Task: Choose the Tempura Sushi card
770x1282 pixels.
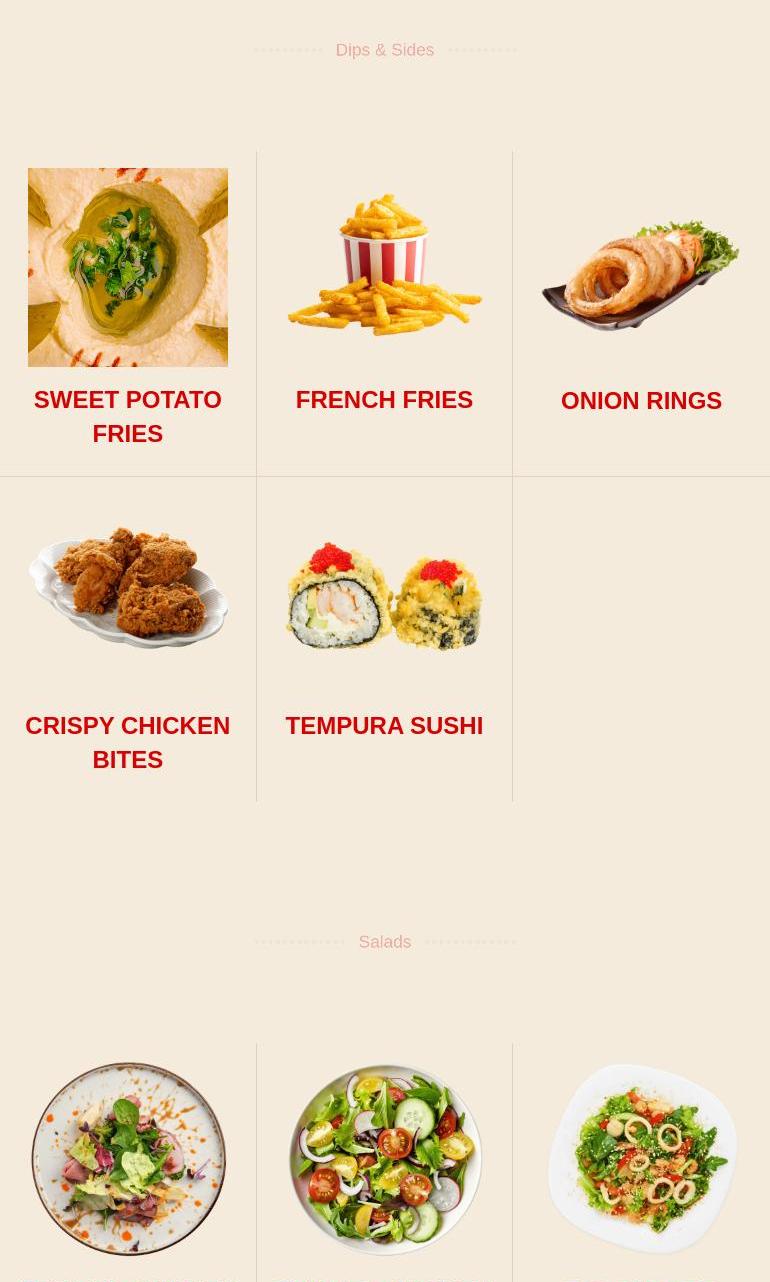Action: (x=384, y=639)
